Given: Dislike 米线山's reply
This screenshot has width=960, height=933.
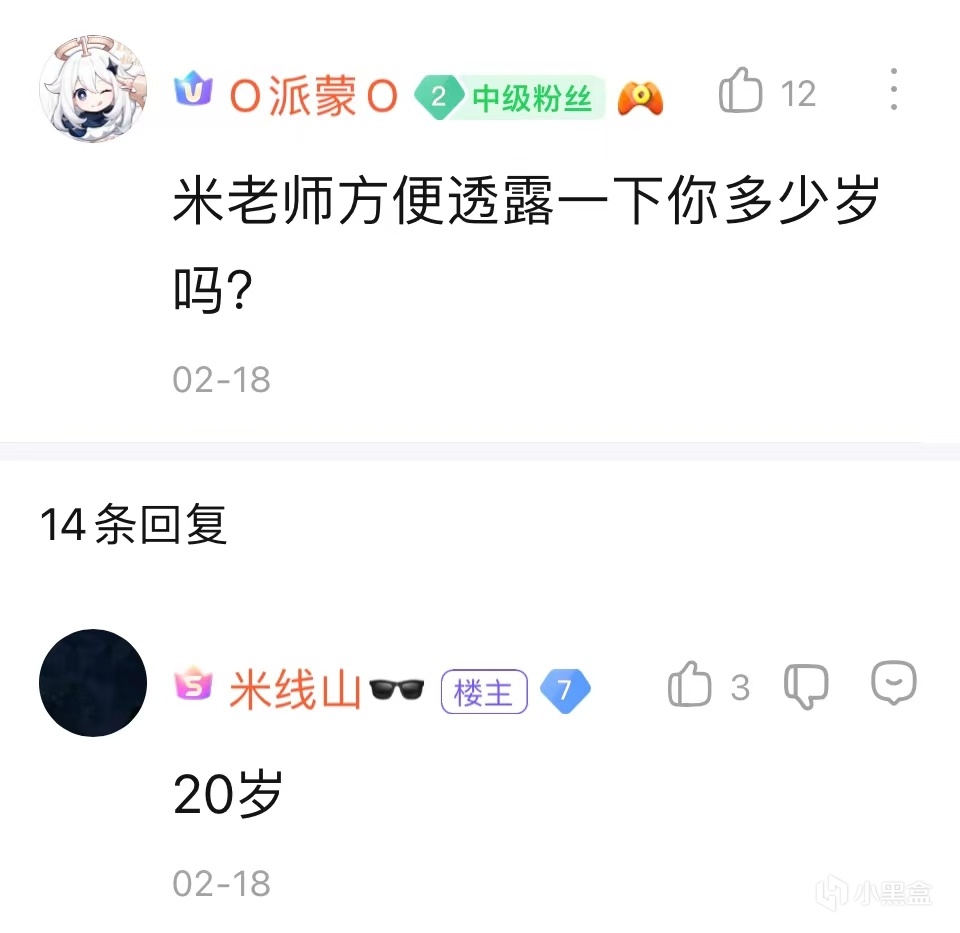Looking at the screenshot, I should 805,687.
